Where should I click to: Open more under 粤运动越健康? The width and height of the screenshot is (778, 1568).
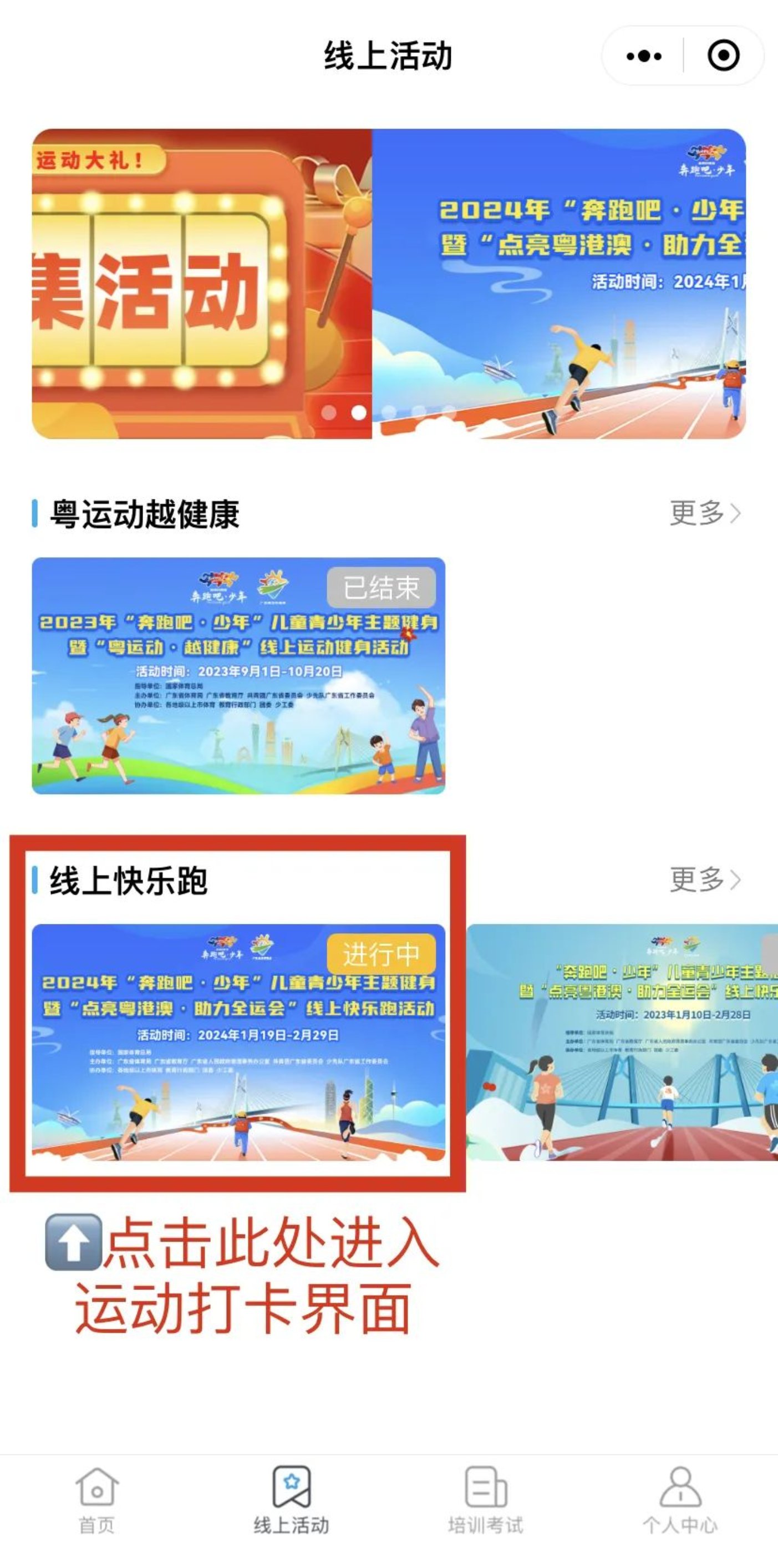[x=704, y=513]
